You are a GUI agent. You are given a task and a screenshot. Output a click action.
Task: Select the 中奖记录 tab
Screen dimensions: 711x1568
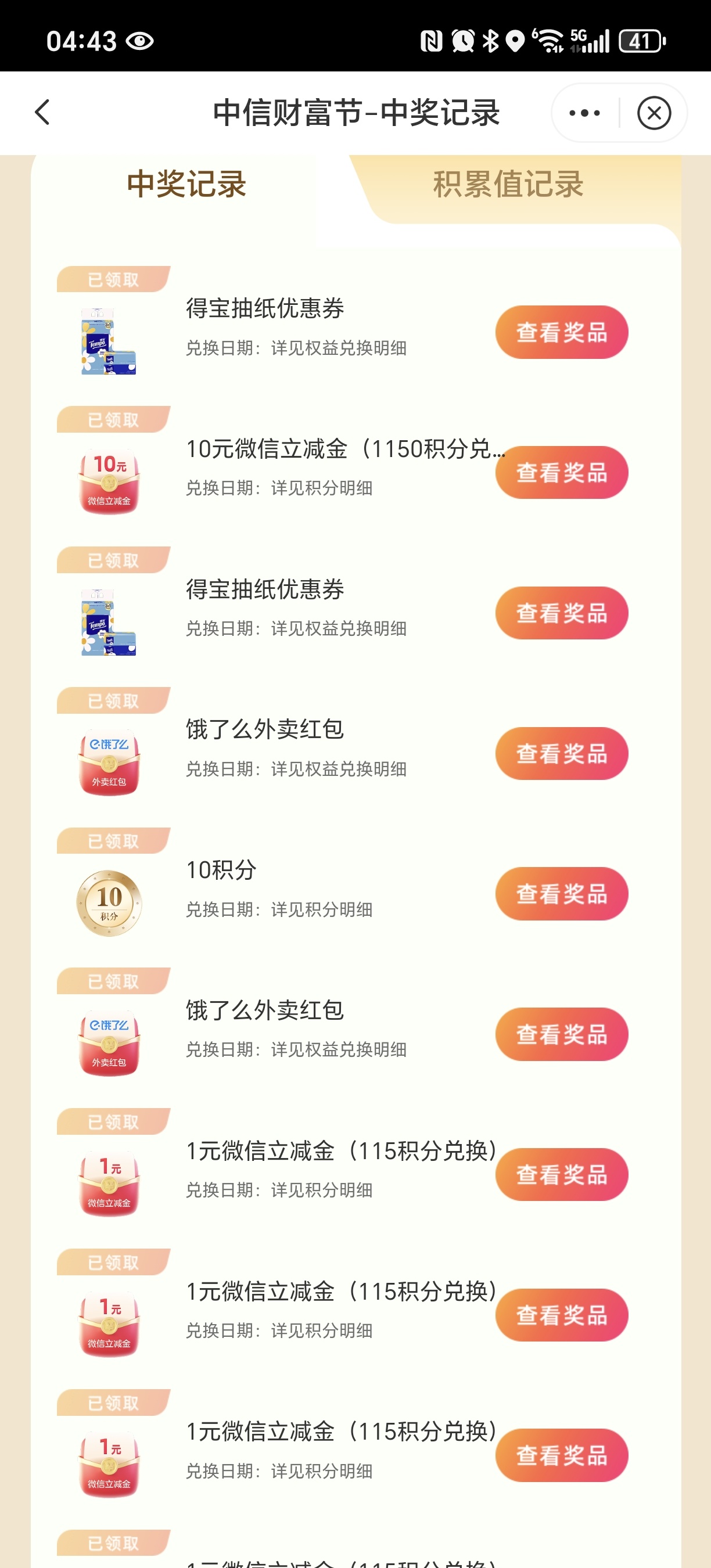pyautogui.click(x=186, y=185)
